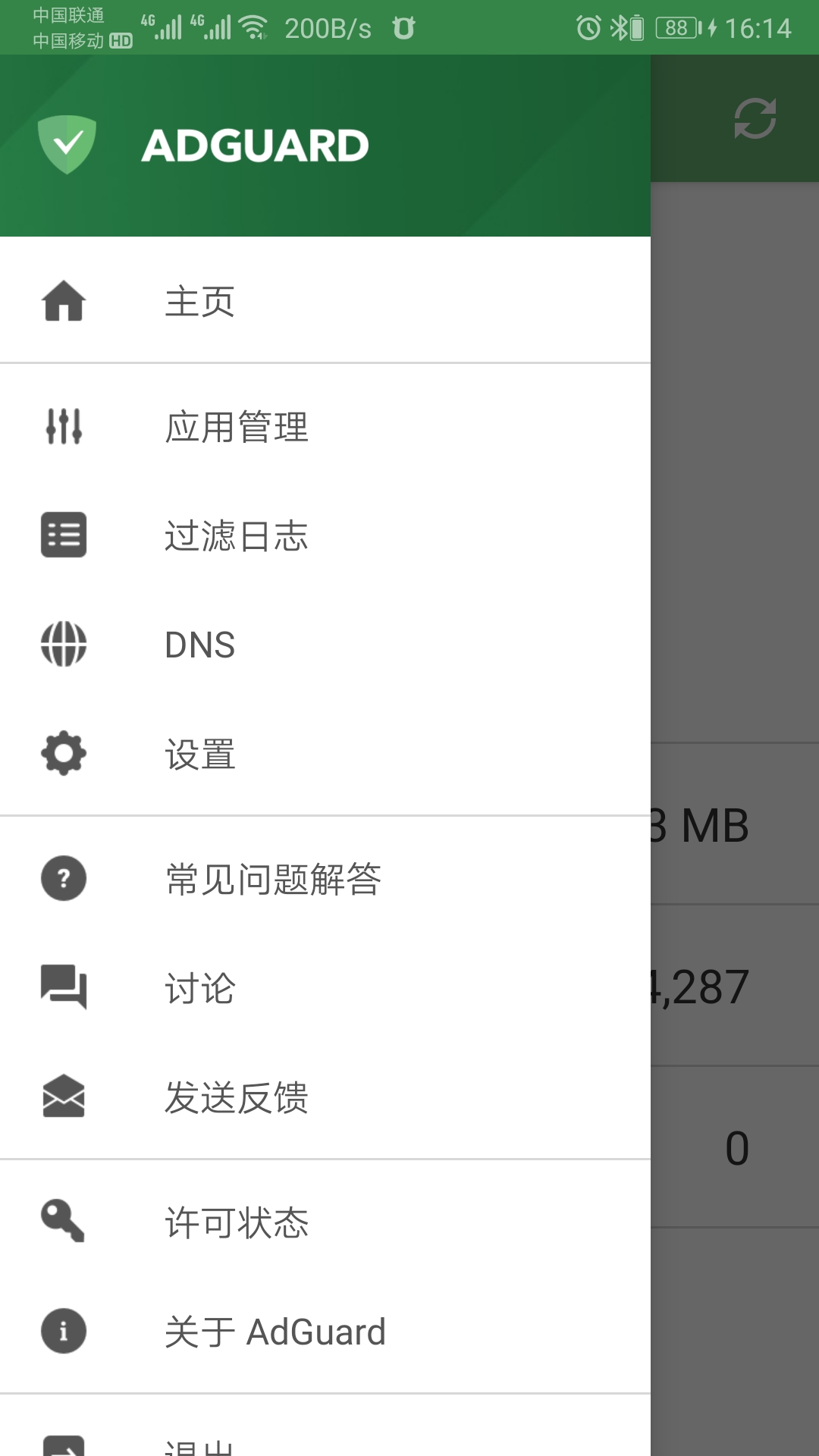Open 应用管理 app management

coord(236,426)
